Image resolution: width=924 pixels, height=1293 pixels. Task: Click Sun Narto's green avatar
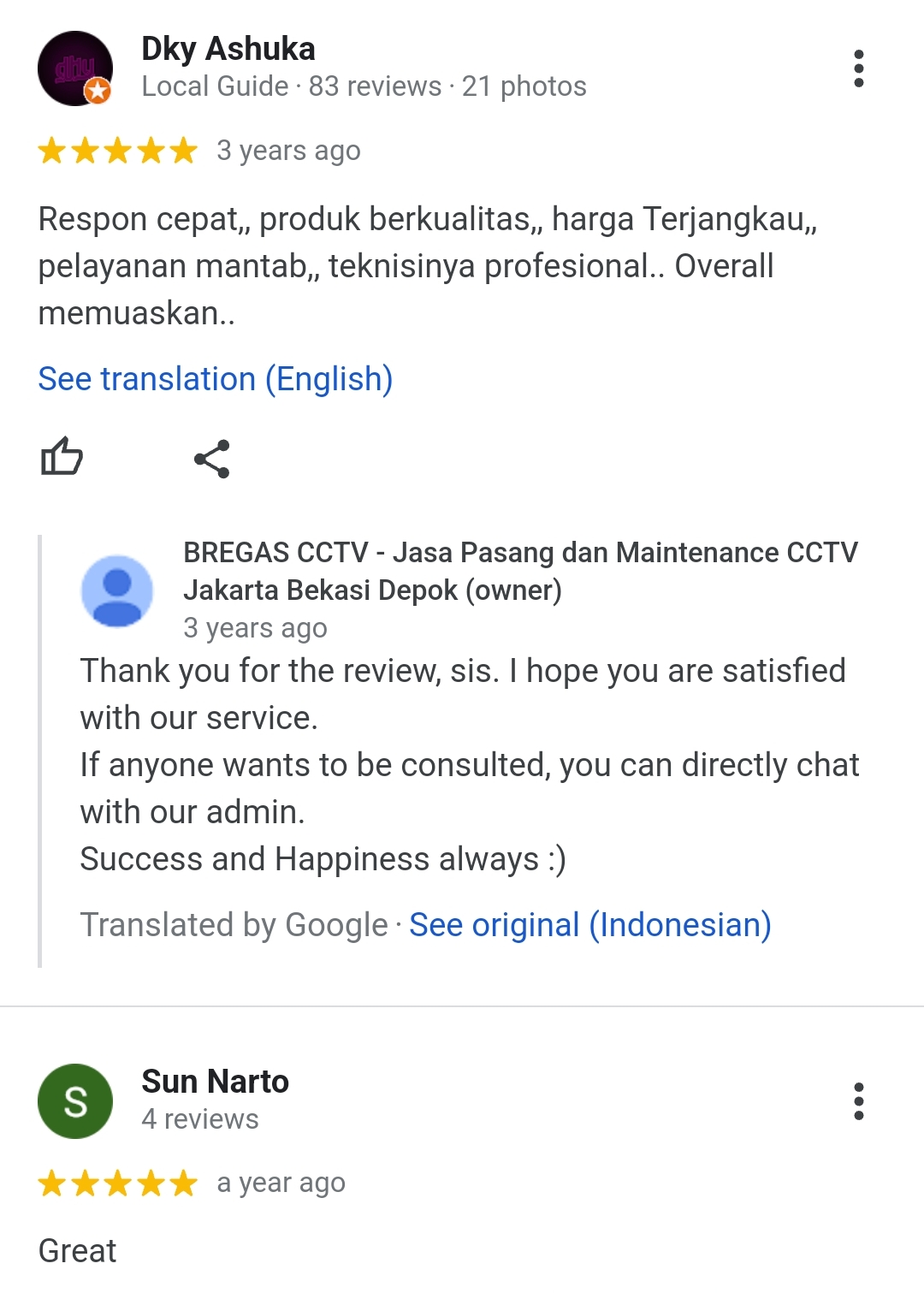coord(76,1100)
